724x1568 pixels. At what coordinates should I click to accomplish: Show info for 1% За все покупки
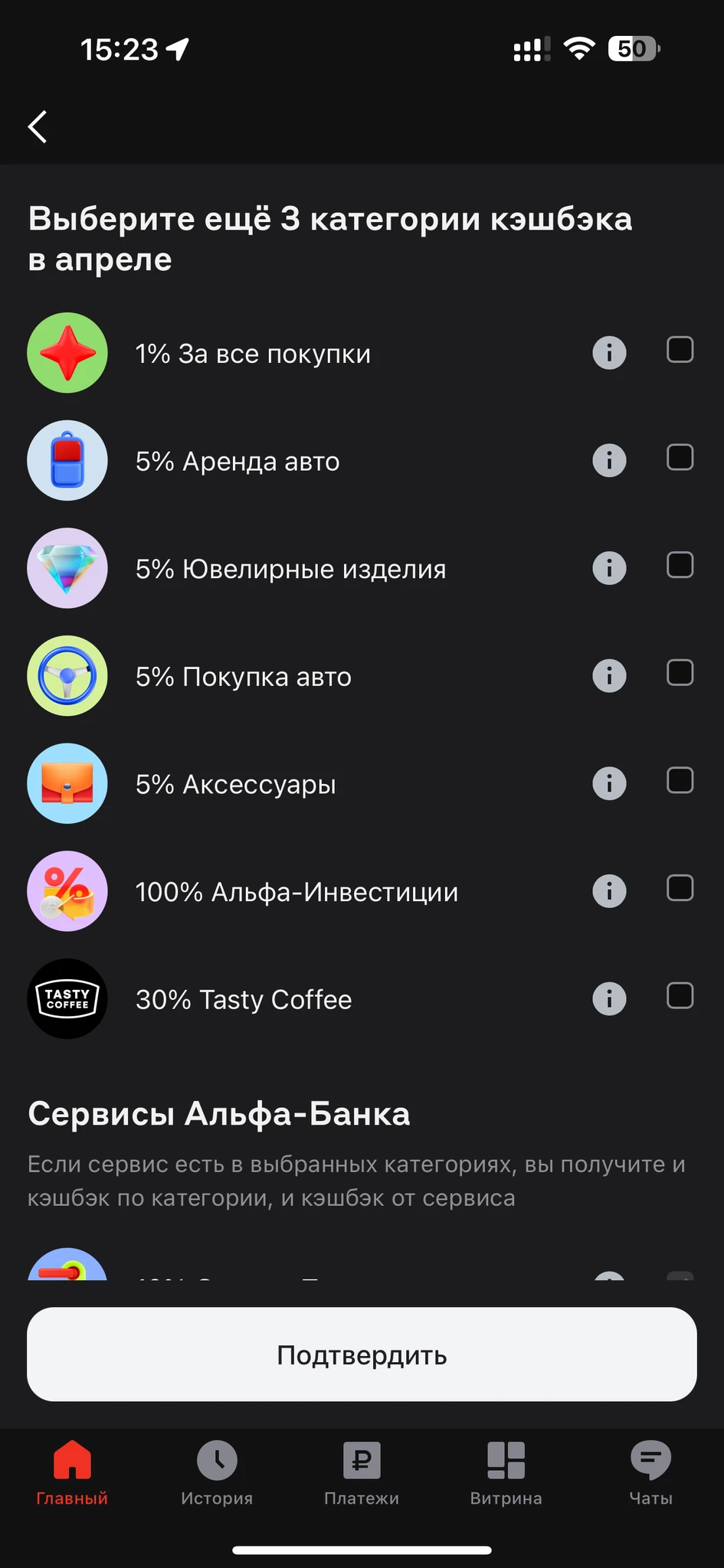tap(609, 353)
